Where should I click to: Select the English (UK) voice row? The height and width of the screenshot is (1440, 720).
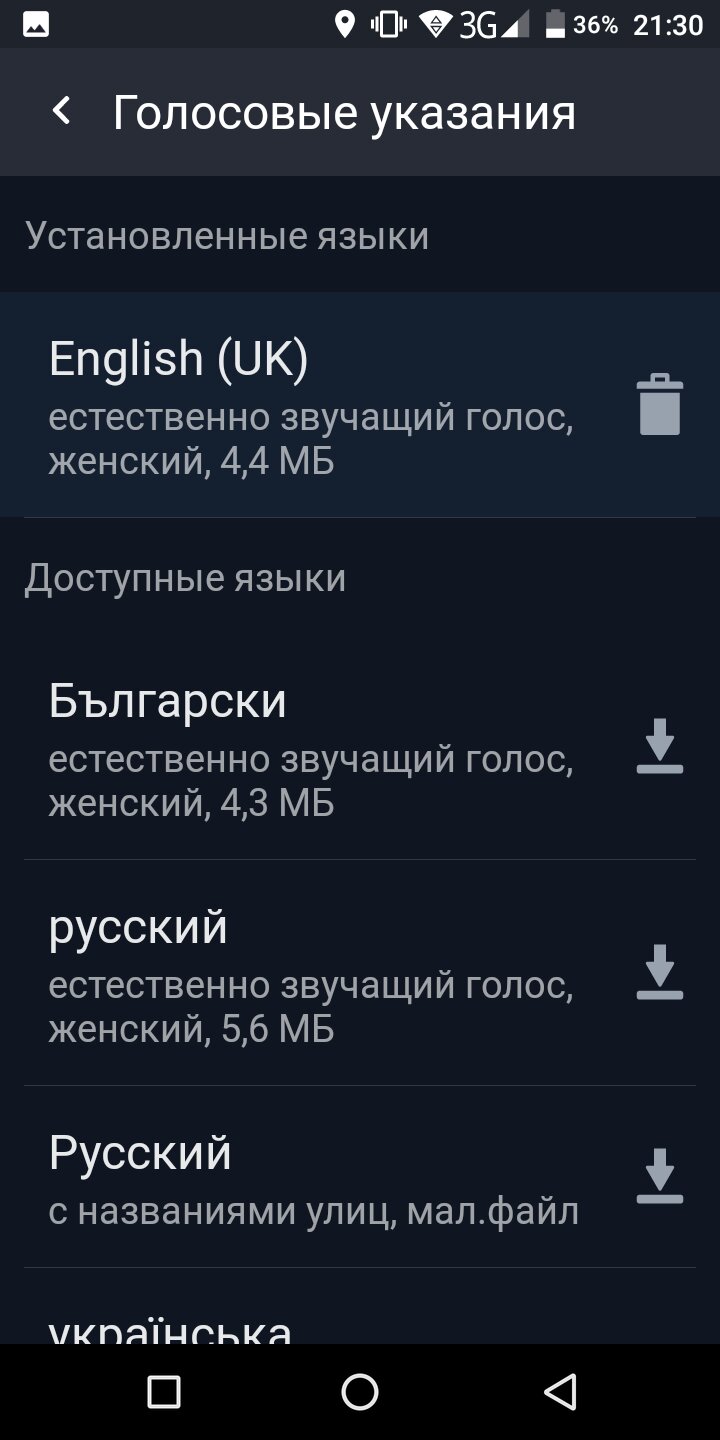360,404
